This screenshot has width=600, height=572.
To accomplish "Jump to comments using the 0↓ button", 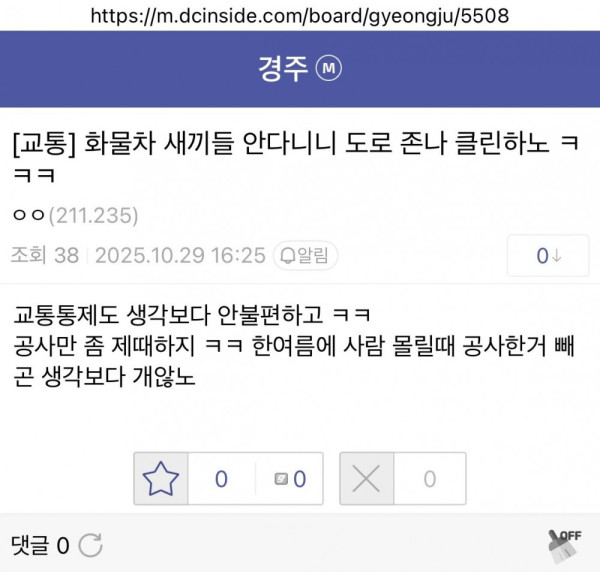I will click(x=547, y=256).
